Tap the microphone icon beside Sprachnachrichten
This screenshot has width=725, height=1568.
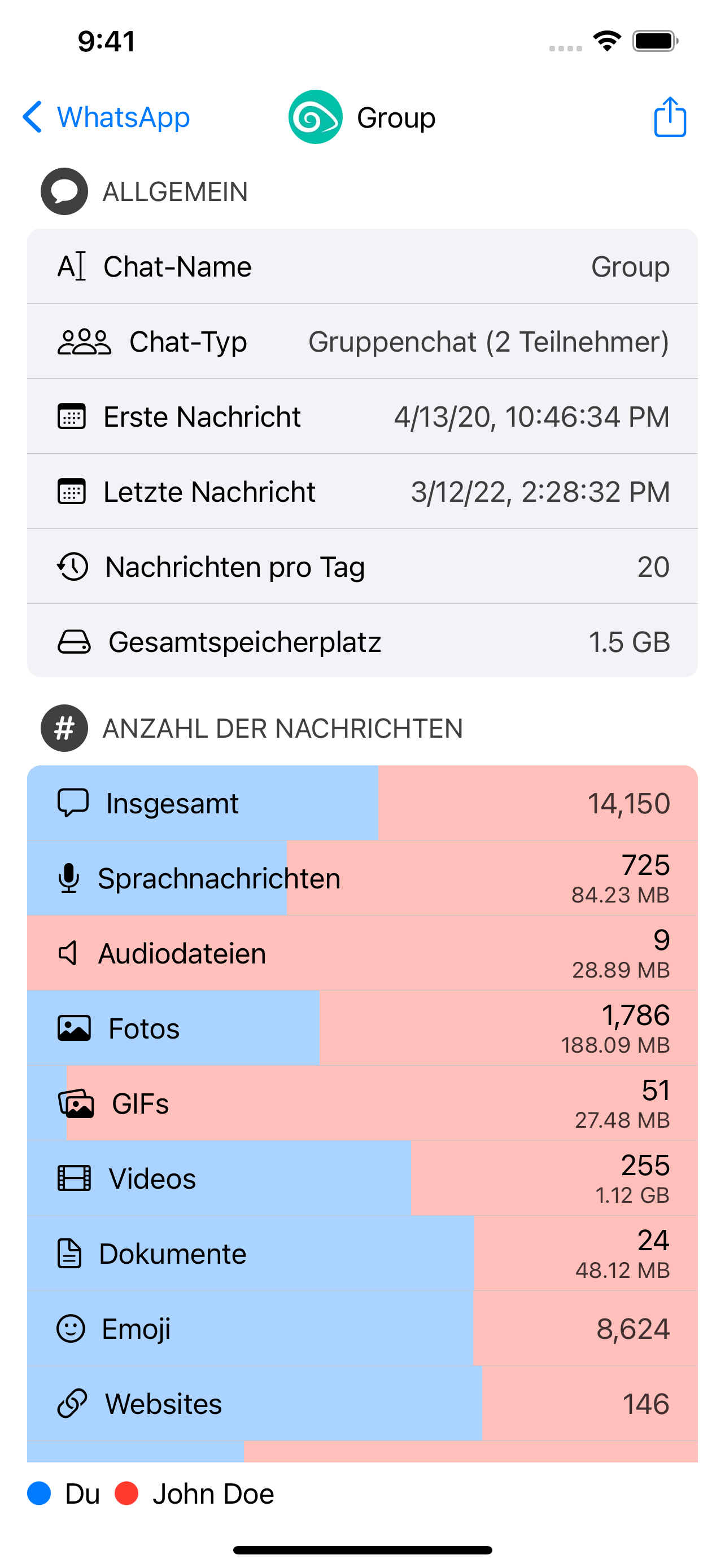(x=69, y=877)
